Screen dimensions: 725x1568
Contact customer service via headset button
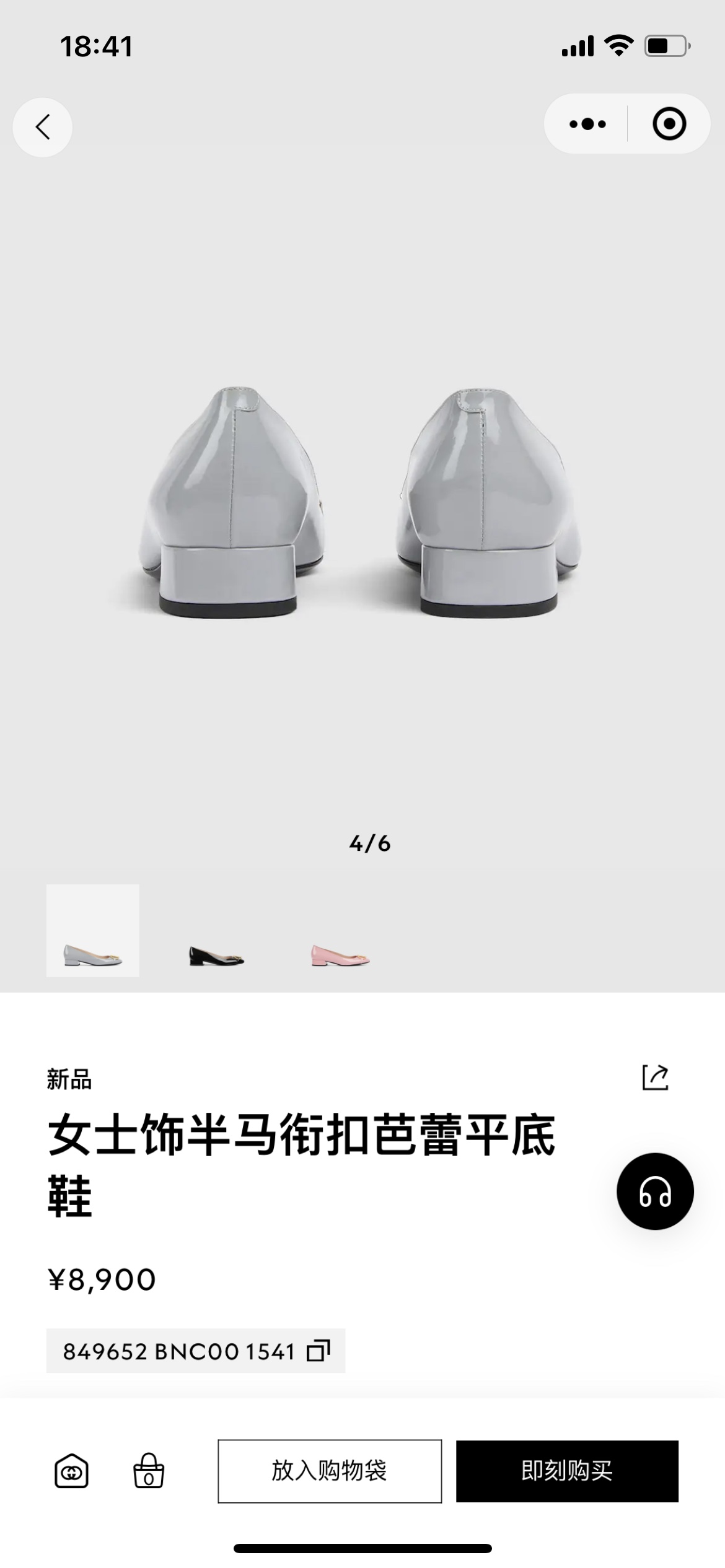click(x=655, y=1191)
